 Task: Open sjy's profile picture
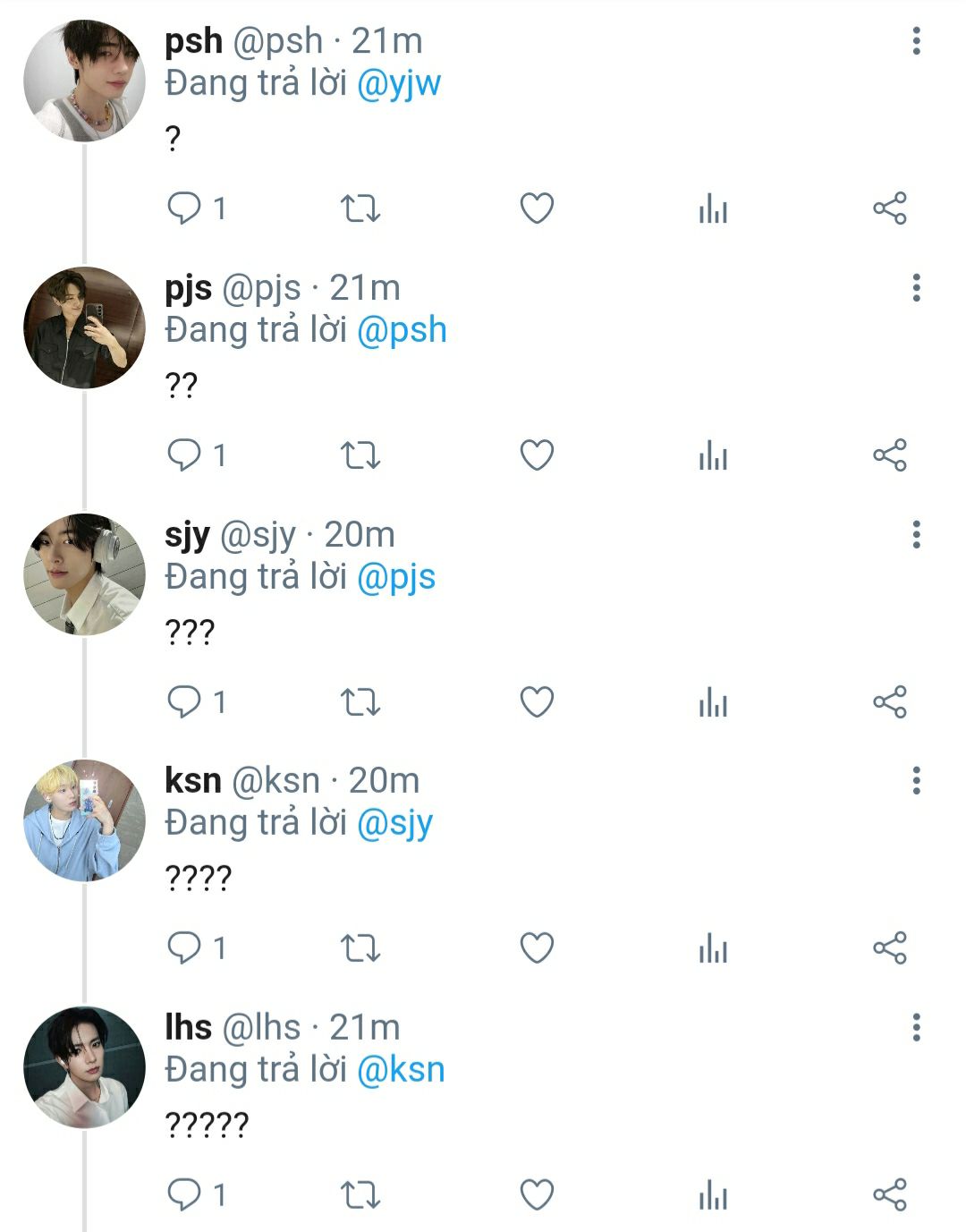tap(84, 574)
